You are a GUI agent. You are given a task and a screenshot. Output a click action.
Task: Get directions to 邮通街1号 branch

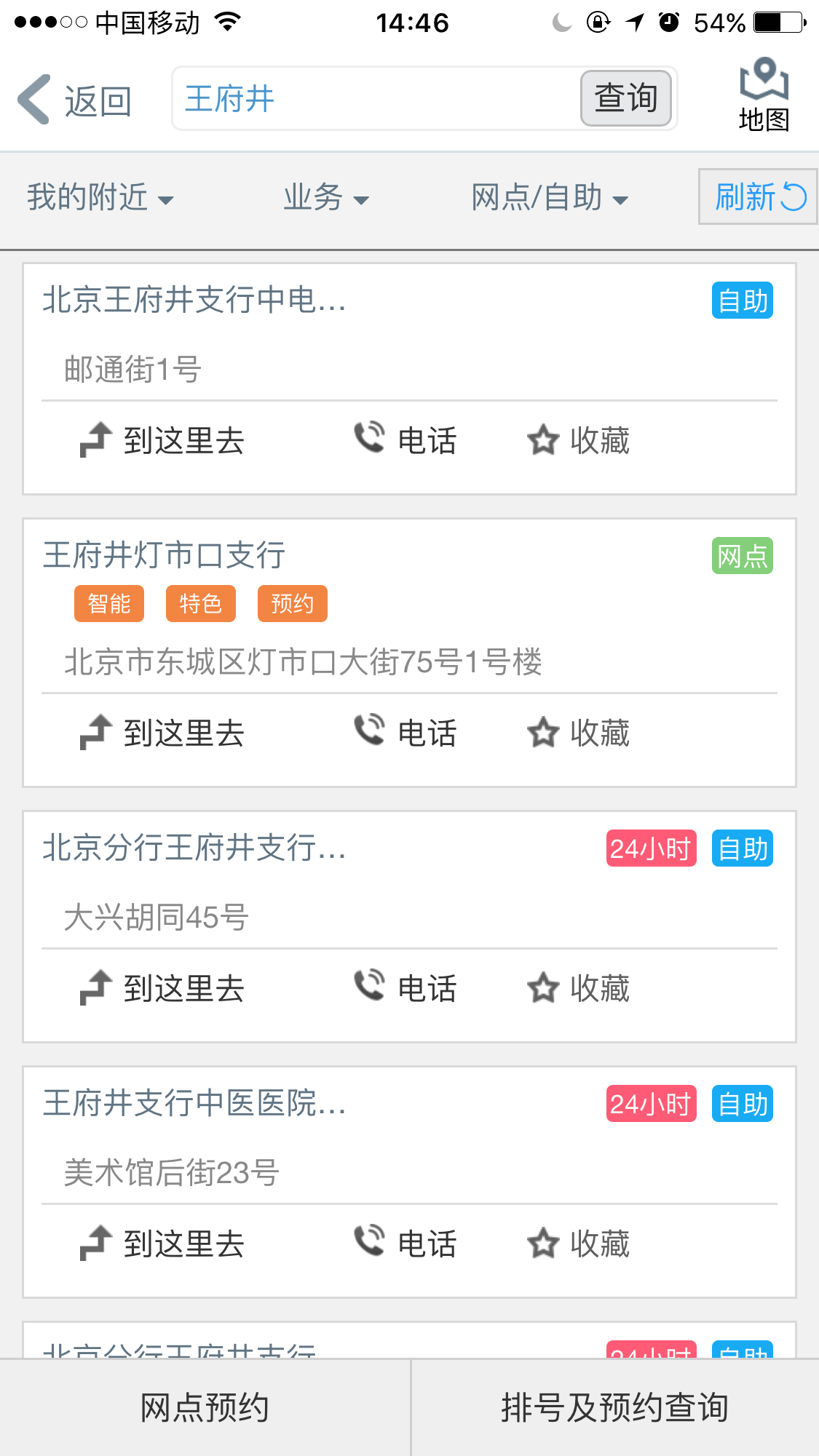pyautogui.click(x=162, y=440)
